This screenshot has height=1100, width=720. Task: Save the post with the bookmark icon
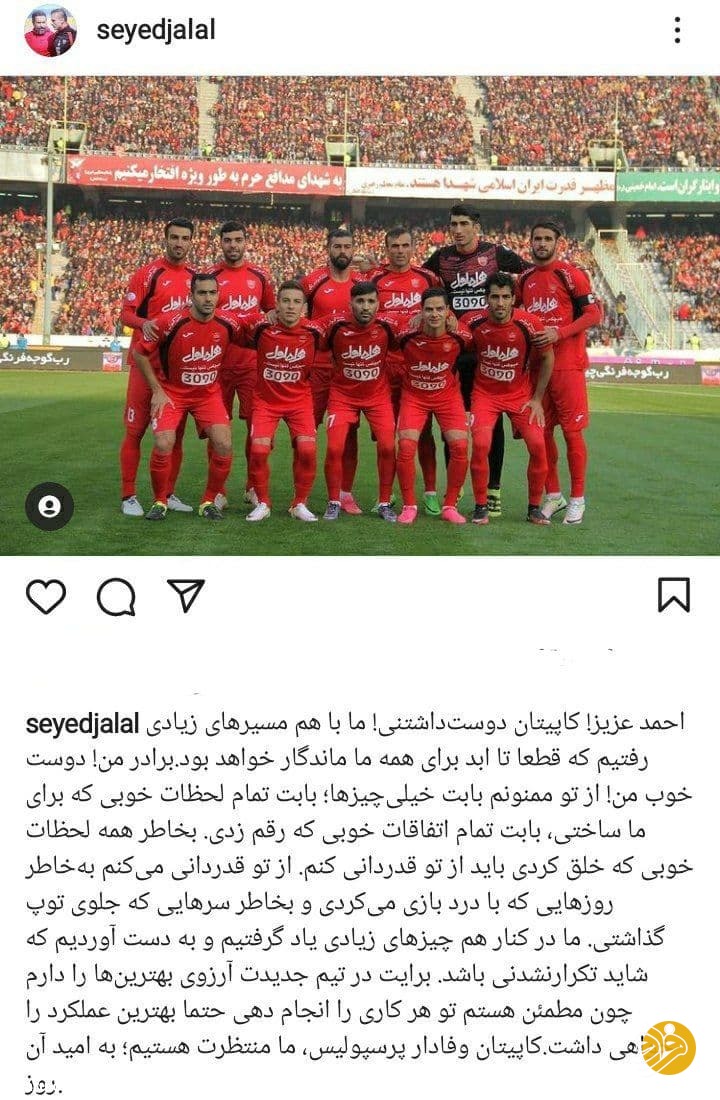click(673, 595)
